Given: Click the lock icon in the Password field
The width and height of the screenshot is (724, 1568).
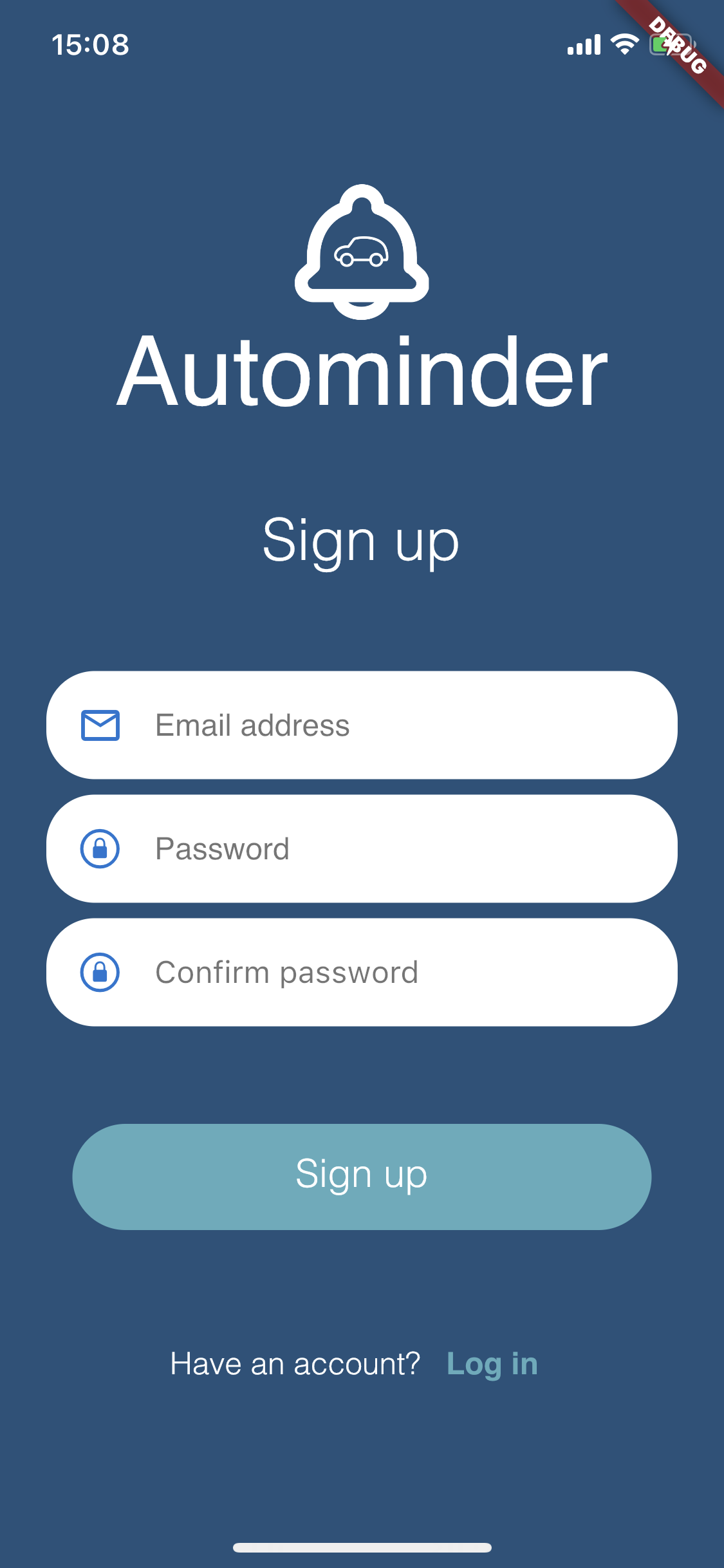Looking at the screenshot, I should (x=101, y=849).
